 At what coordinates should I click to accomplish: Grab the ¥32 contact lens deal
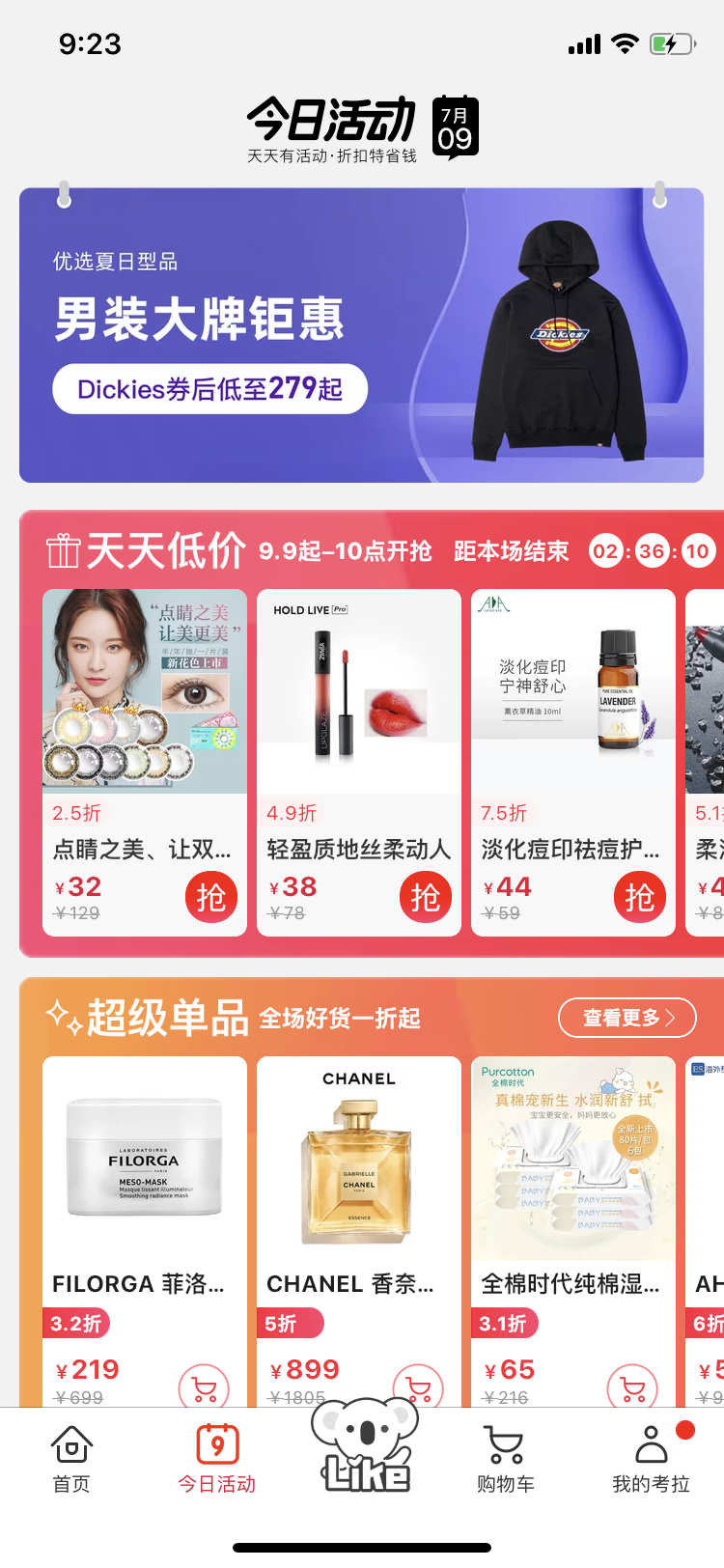tap(210, 898)
